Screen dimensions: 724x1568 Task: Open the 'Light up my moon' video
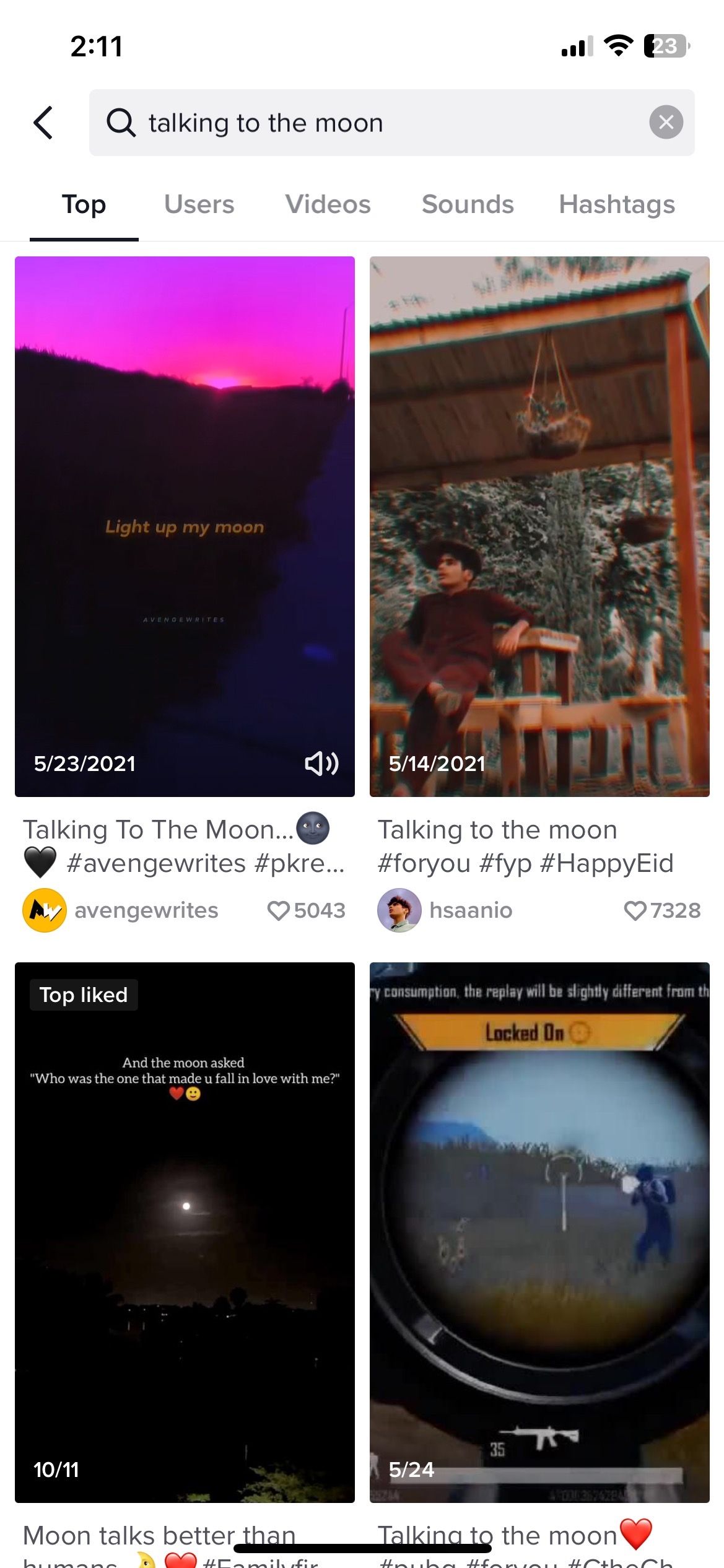(185, 526)
